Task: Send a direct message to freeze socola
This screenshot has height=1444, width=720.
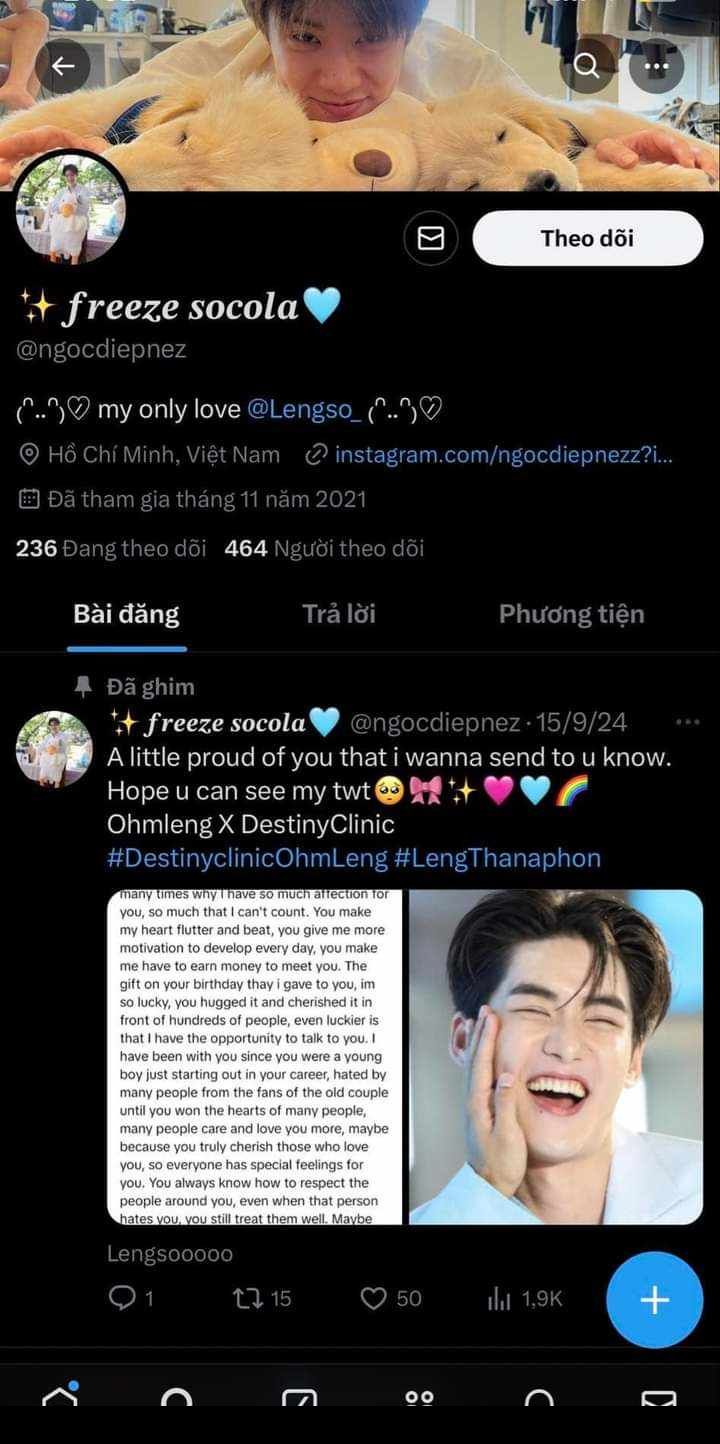Action: [431, 238]
